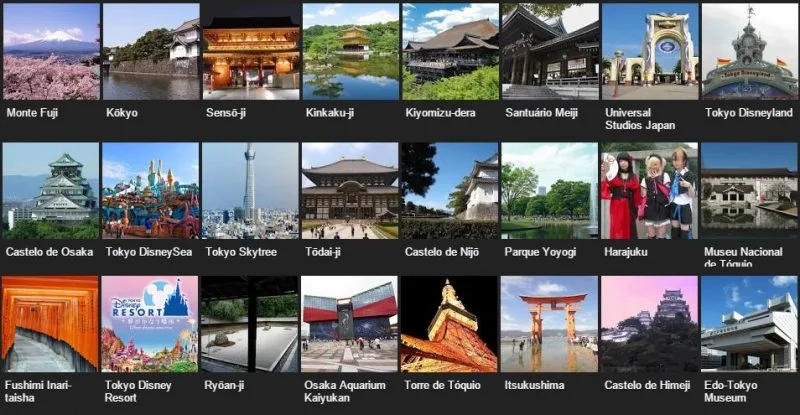The height and width of the screenshot is (415, 800).
Task: Select Universal Studios Japan
Action: pos(650,52)
